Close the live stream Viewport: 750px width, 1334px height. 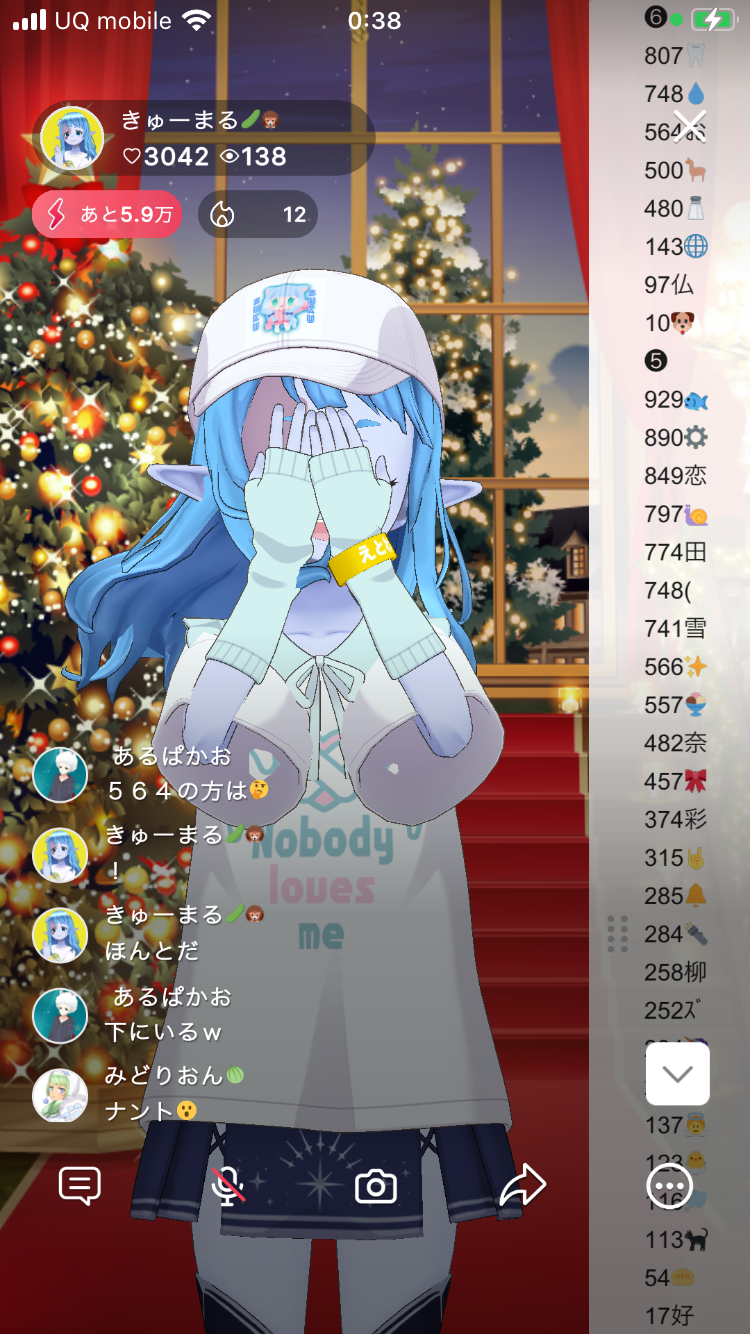point(690,125)
